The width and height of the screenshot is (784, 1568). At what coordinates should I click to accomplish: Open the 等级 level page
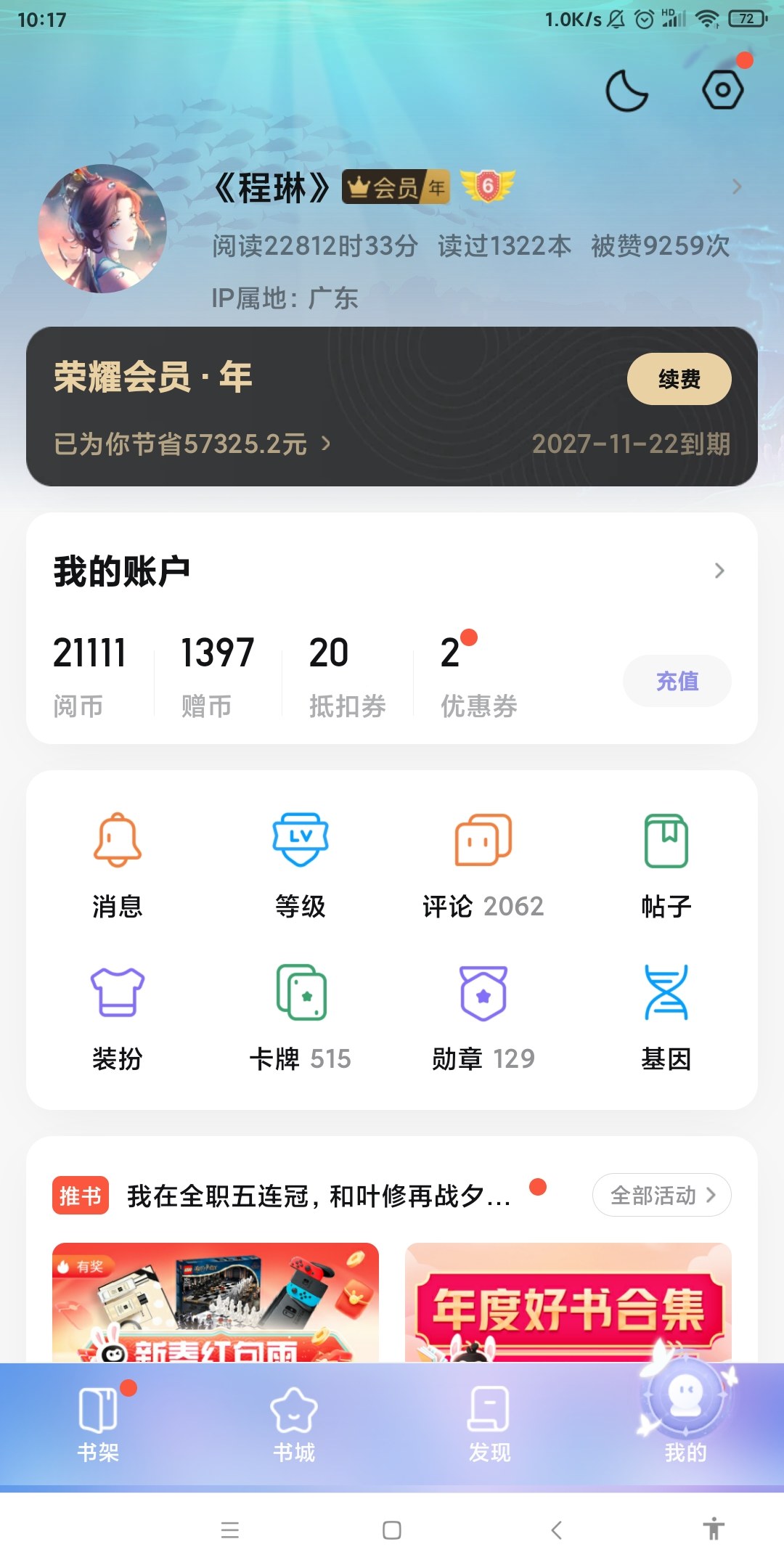[301, 864]
